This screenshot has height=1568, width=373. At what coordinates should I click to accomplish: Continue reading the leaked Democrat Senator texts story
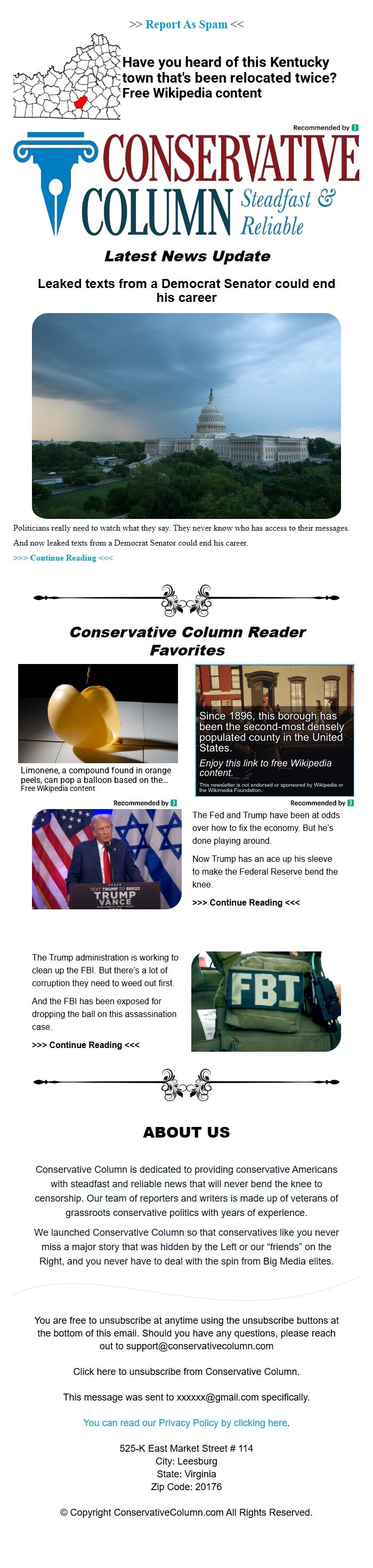(63, 557)
